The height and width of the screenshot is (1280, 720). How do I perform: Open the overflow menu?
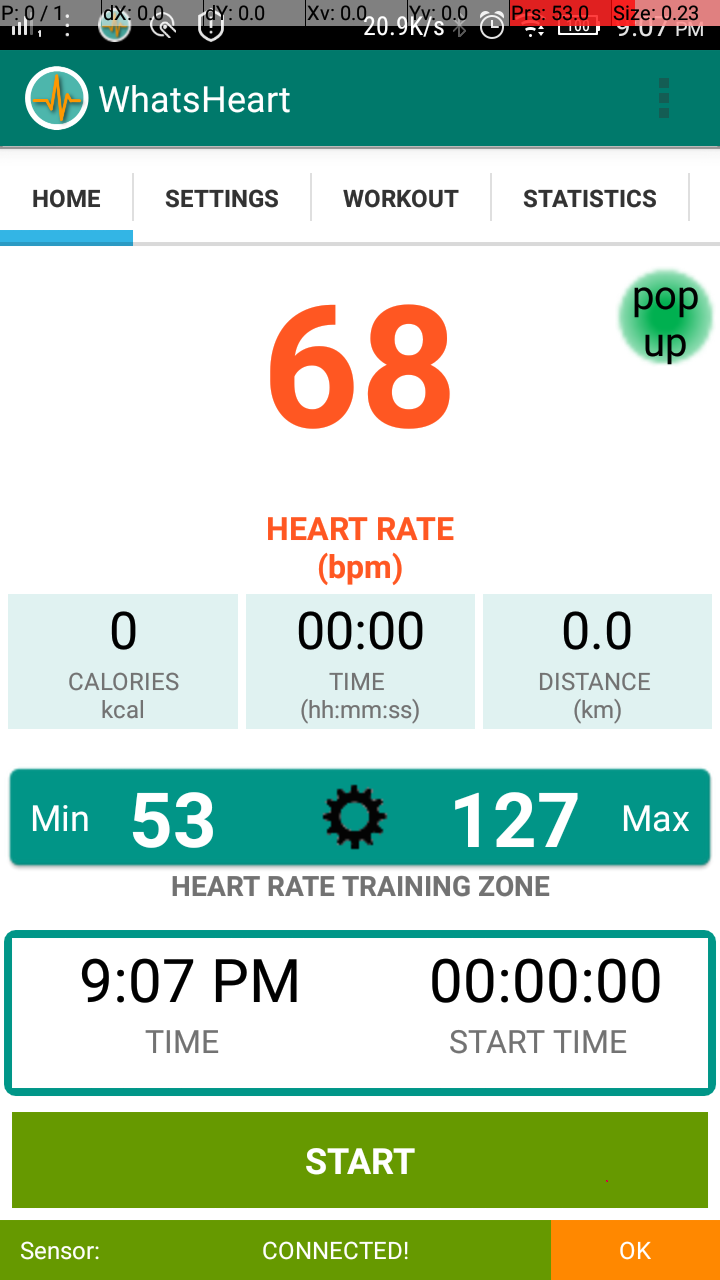pos(664,99)
